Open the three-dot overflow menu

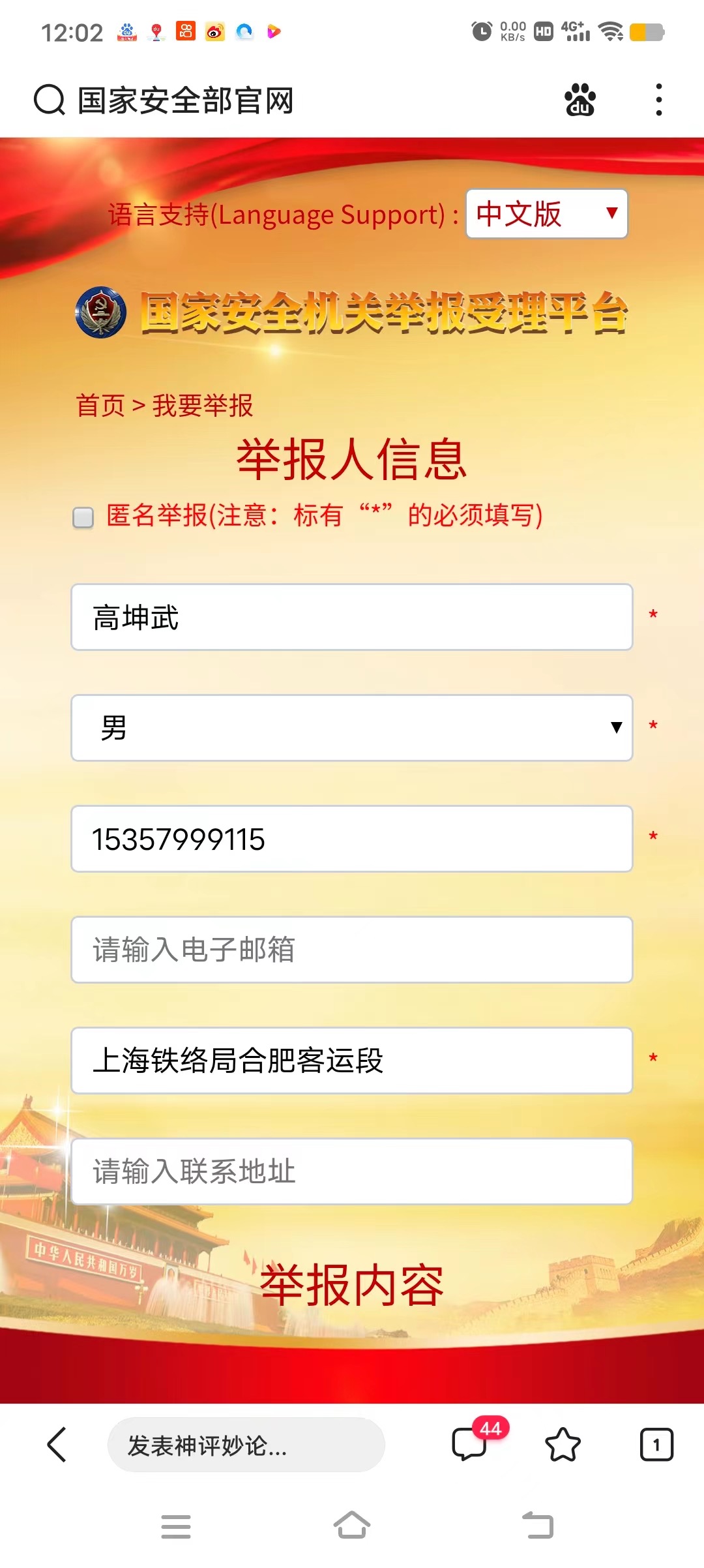(659, 100)
